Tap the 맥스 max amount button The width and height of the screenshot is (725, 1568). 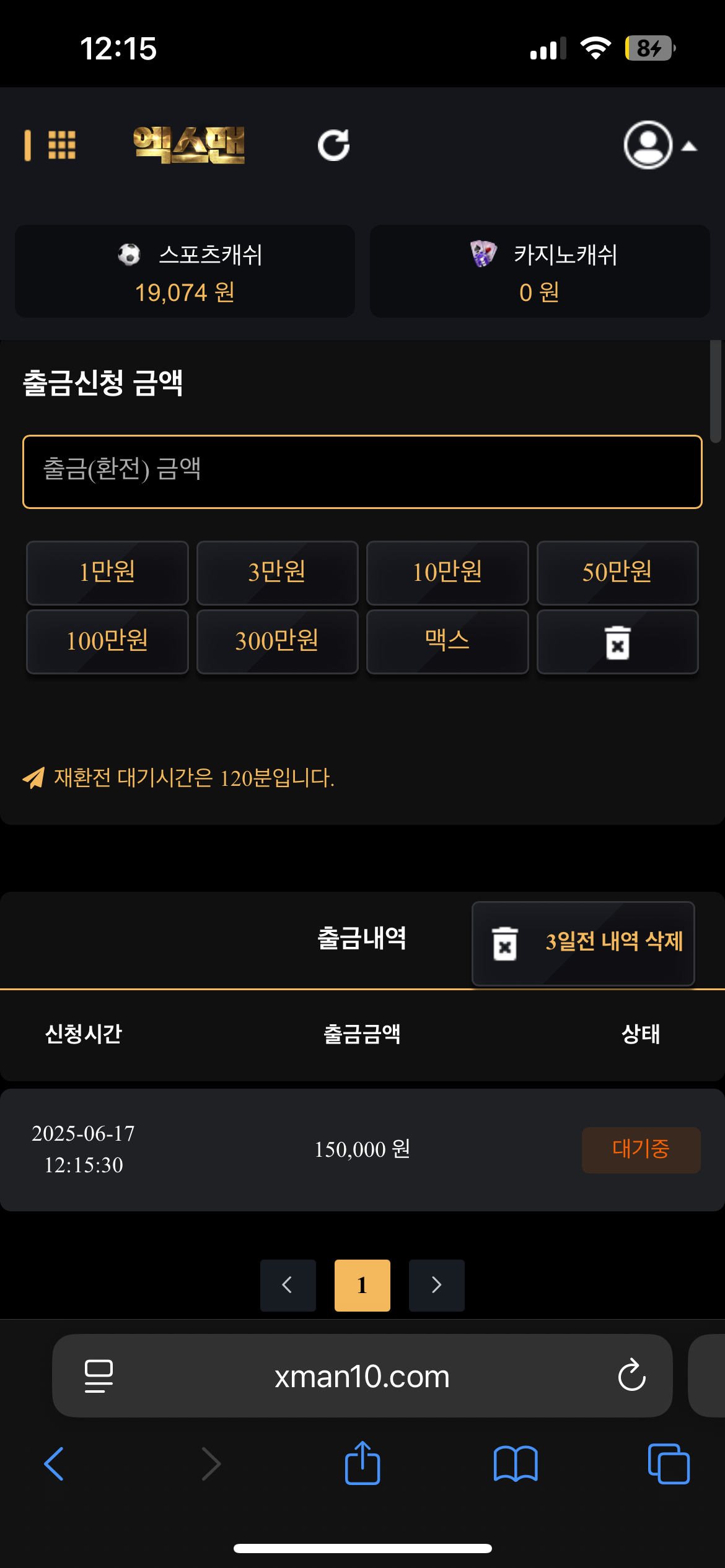coord(447,641)
